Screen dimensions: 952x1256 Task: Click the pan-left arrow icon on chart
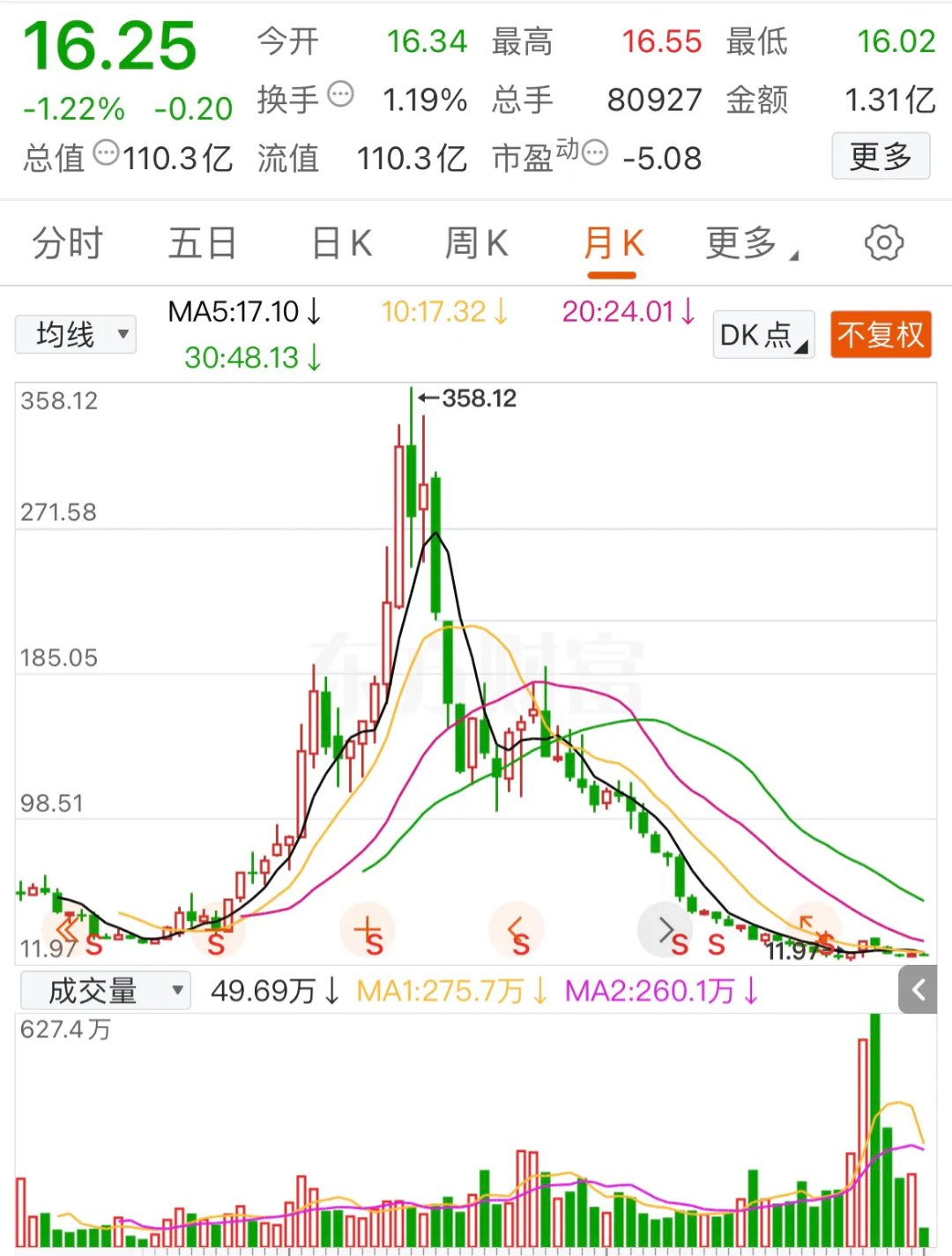(517, 930)
